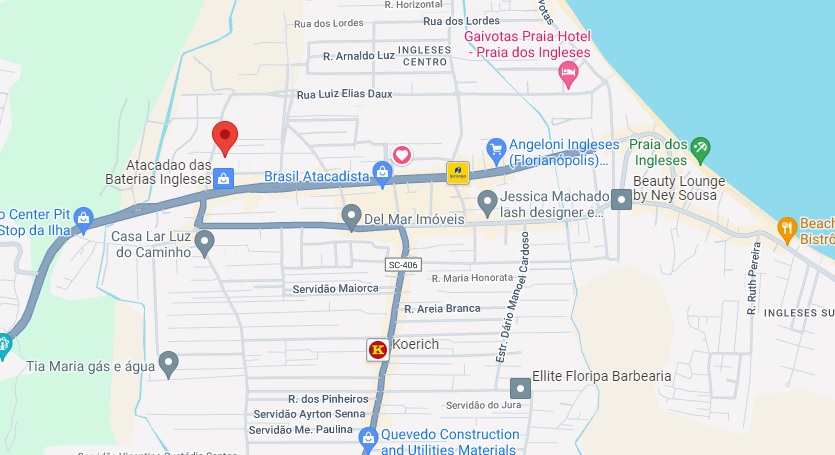Select the Atacadao das Baterias Ingleses marker
The height and width of the screenshot is (455, 835).
click(x=224, y=180)
